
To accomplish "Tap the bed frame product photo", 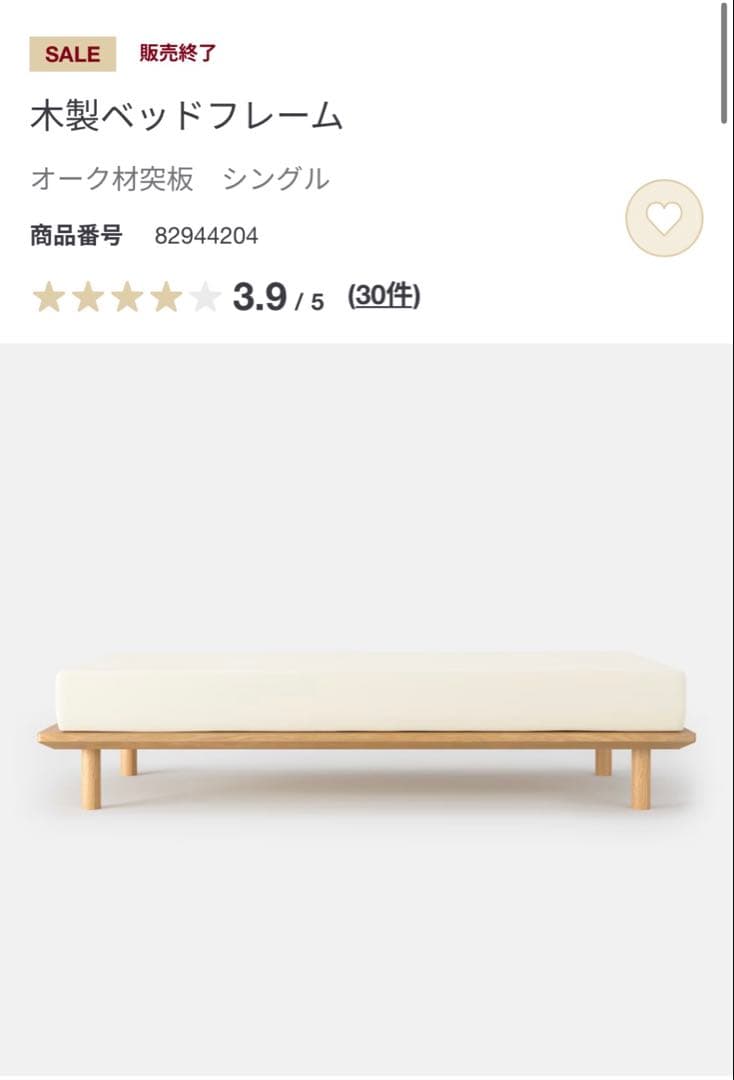I will [x=367, y=720].
